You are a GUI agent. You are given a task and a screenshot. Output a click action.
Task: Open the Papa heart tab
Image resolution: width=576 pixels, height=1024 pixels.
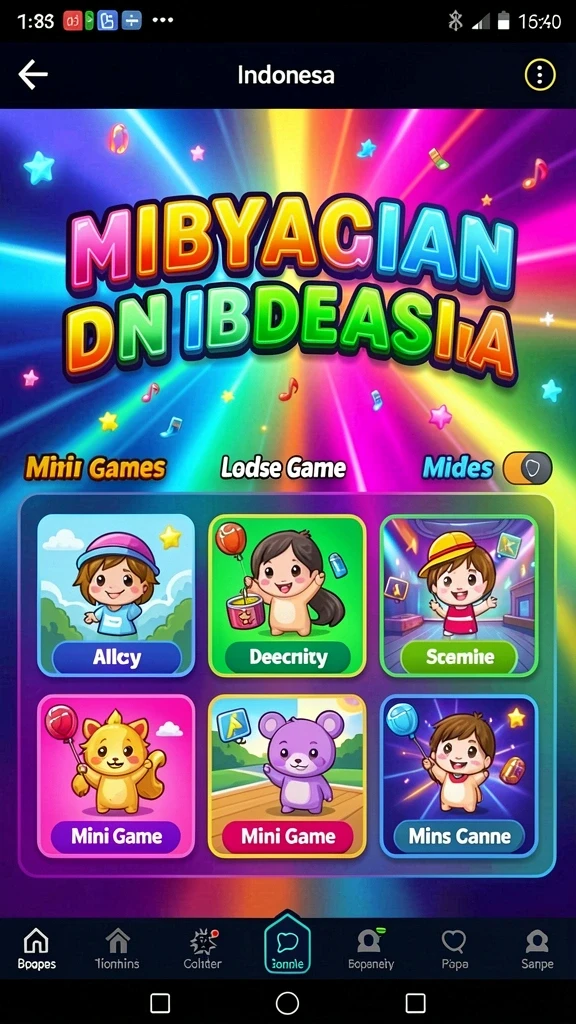tap(453, 950)
